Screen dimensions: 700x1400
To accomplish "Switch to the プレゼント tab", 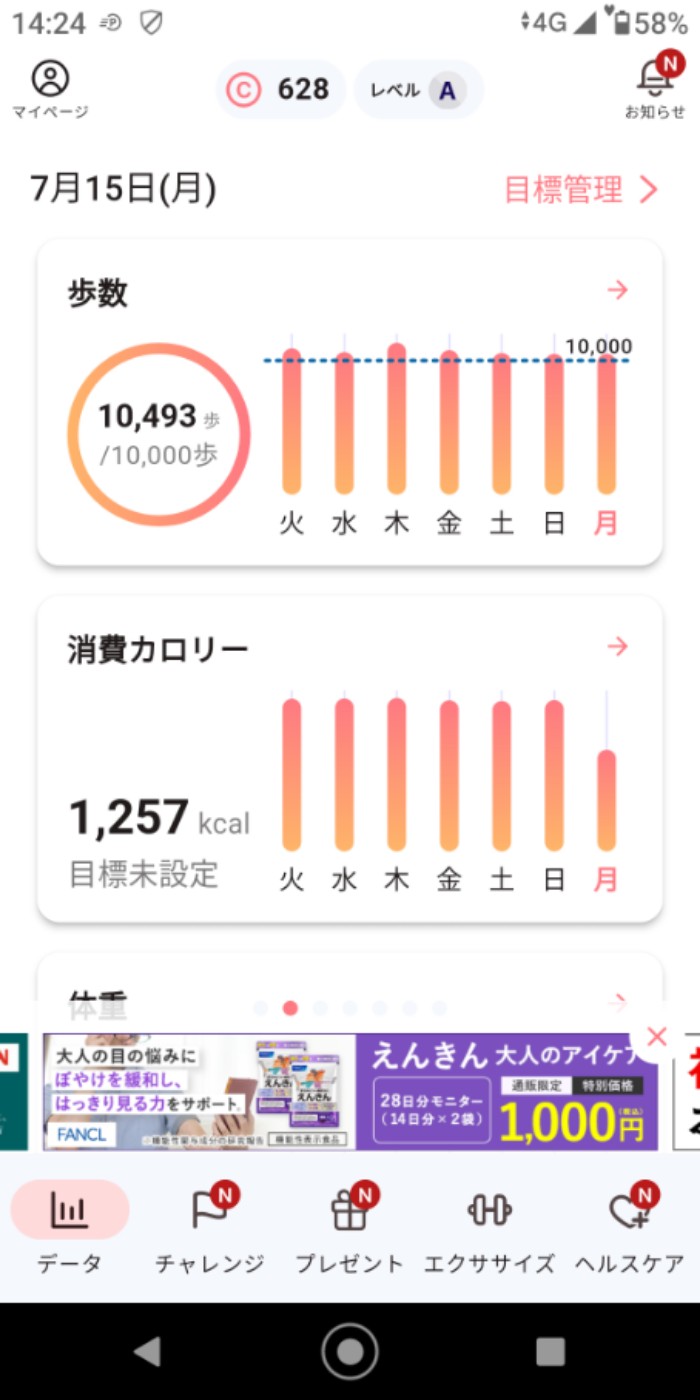I will click(350, 1227).
